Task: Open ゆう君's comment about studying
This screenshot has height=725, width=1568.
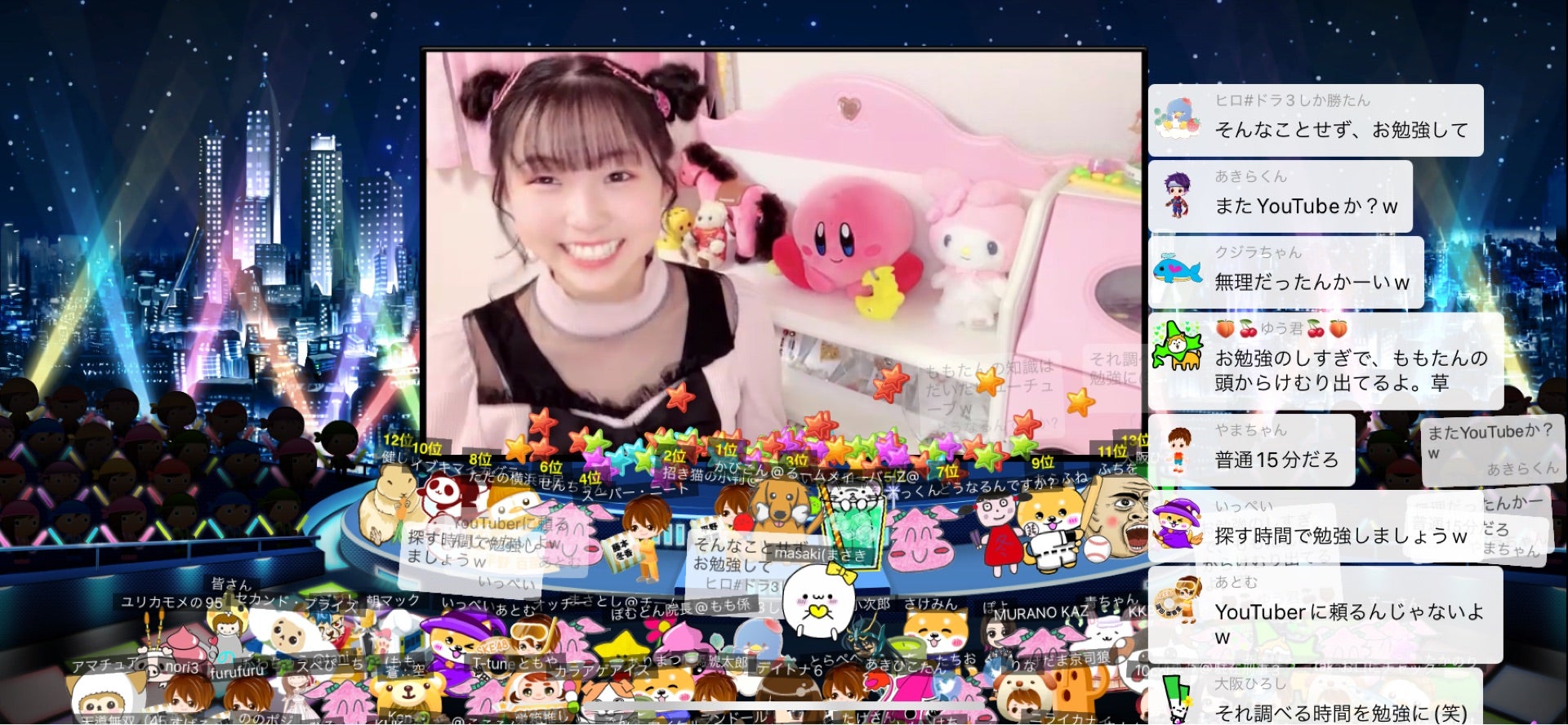Action: point(1325,362)
